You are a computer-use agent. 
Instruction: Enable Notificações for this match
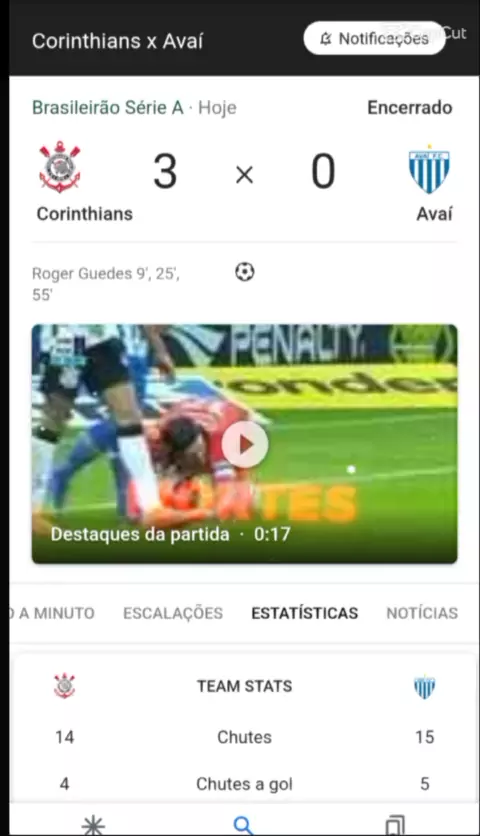point(374,38)
